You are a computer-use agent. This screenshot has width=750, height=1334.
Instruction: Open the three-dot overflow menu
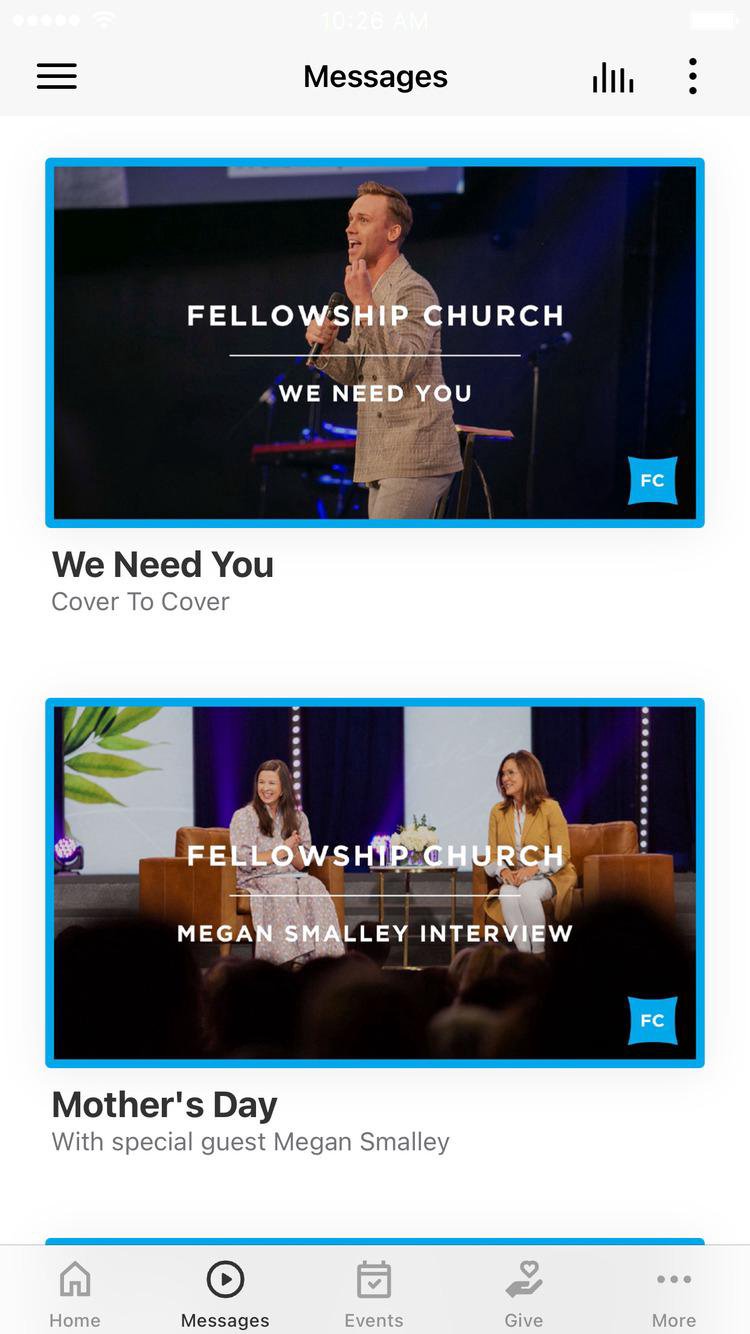click(692, 77)
